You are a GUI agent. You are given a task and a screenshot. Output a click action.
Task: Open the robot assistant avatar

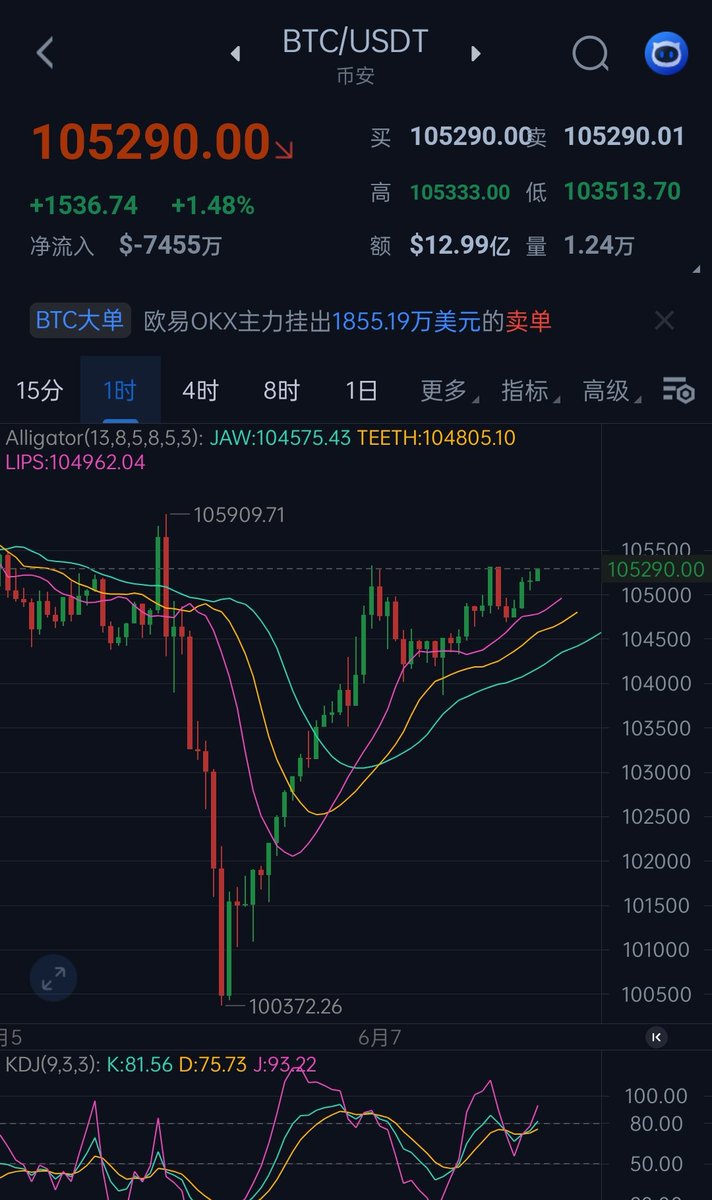(666, 53)
